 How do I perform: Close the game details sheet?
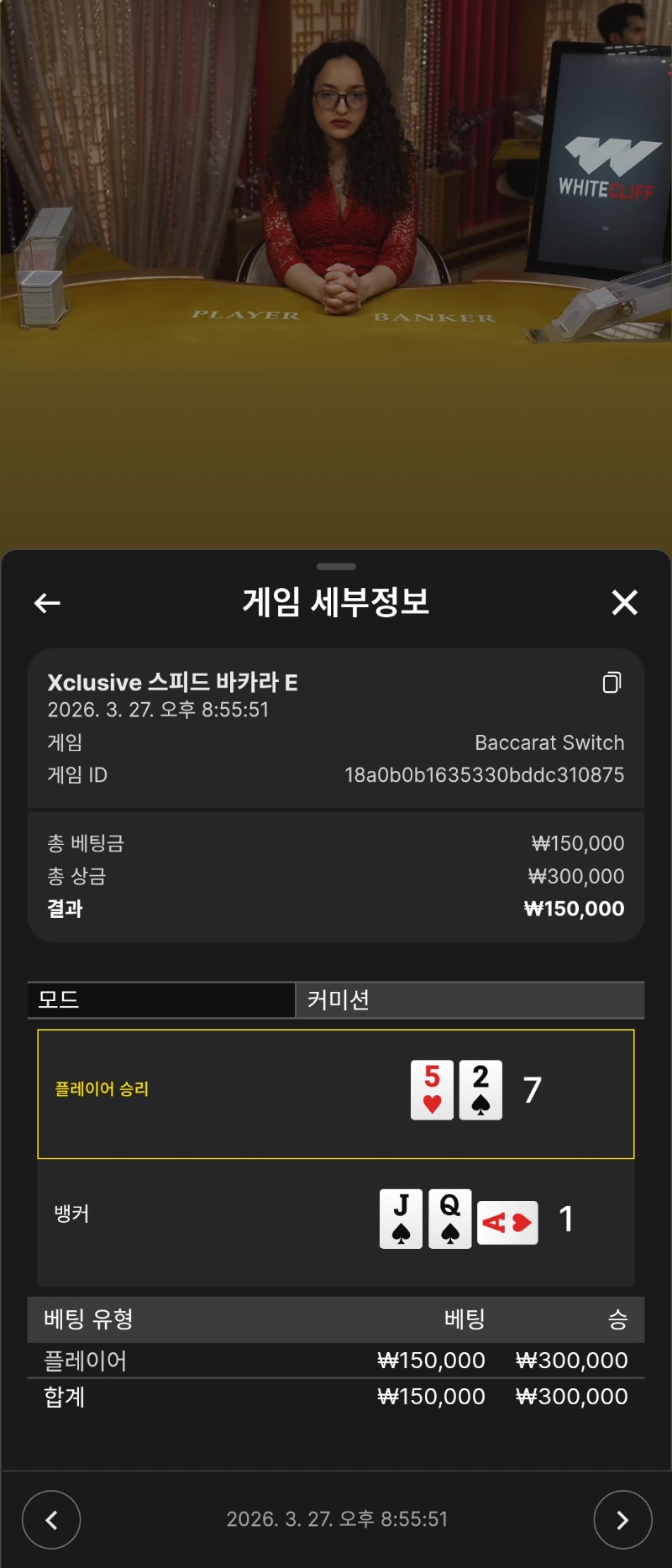coord(624,602)
